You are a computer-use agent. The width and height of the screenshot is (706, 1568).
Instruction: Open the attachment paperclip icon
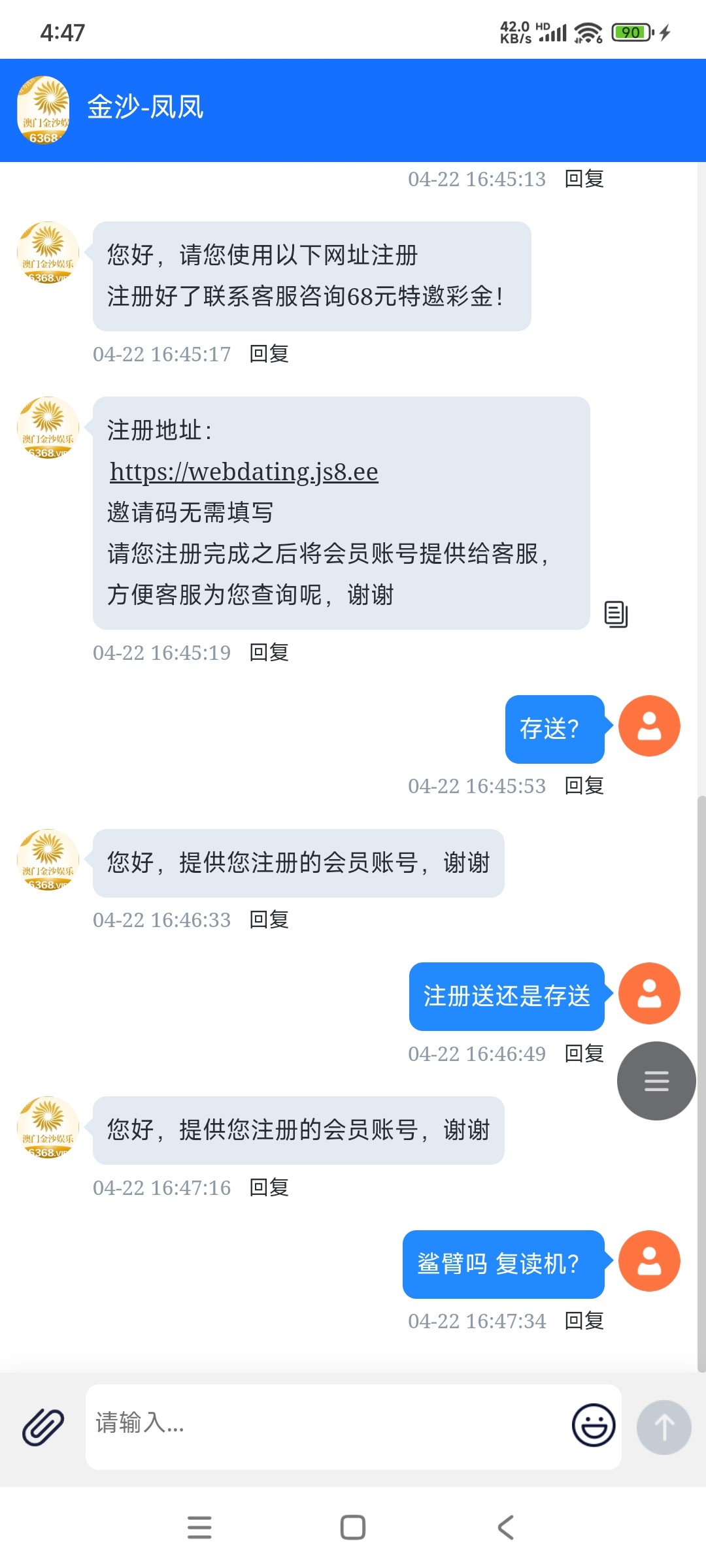[x=42, y=1427]
